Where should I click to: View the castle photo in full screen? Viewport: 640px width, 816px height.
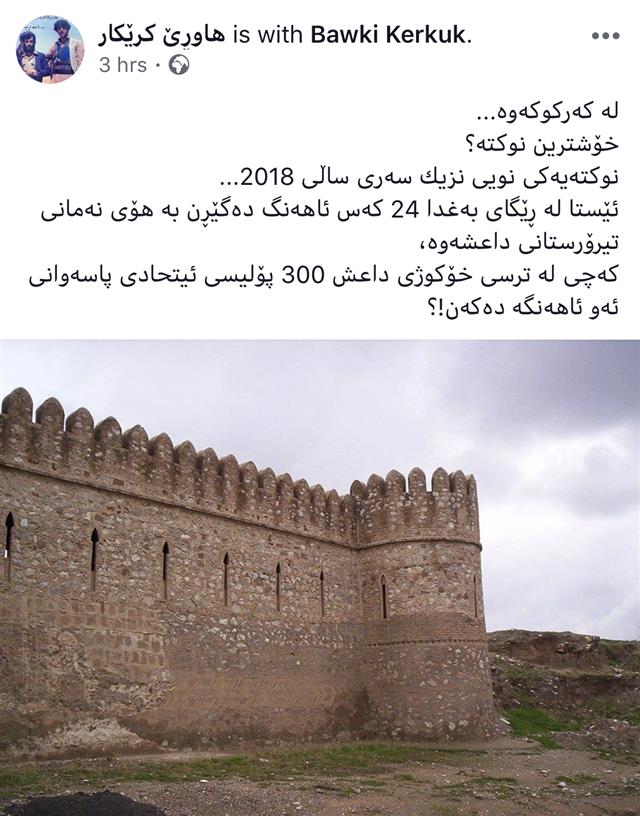(320, 578)
